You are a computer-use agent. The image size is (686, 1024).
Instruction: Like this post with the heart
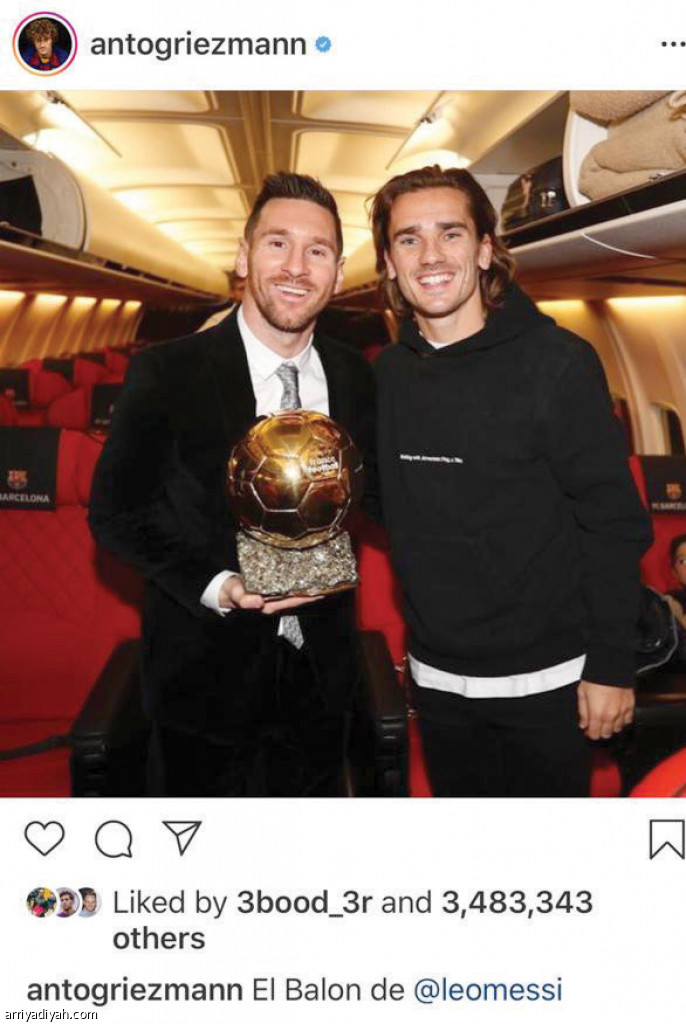(x=44, y=838)
